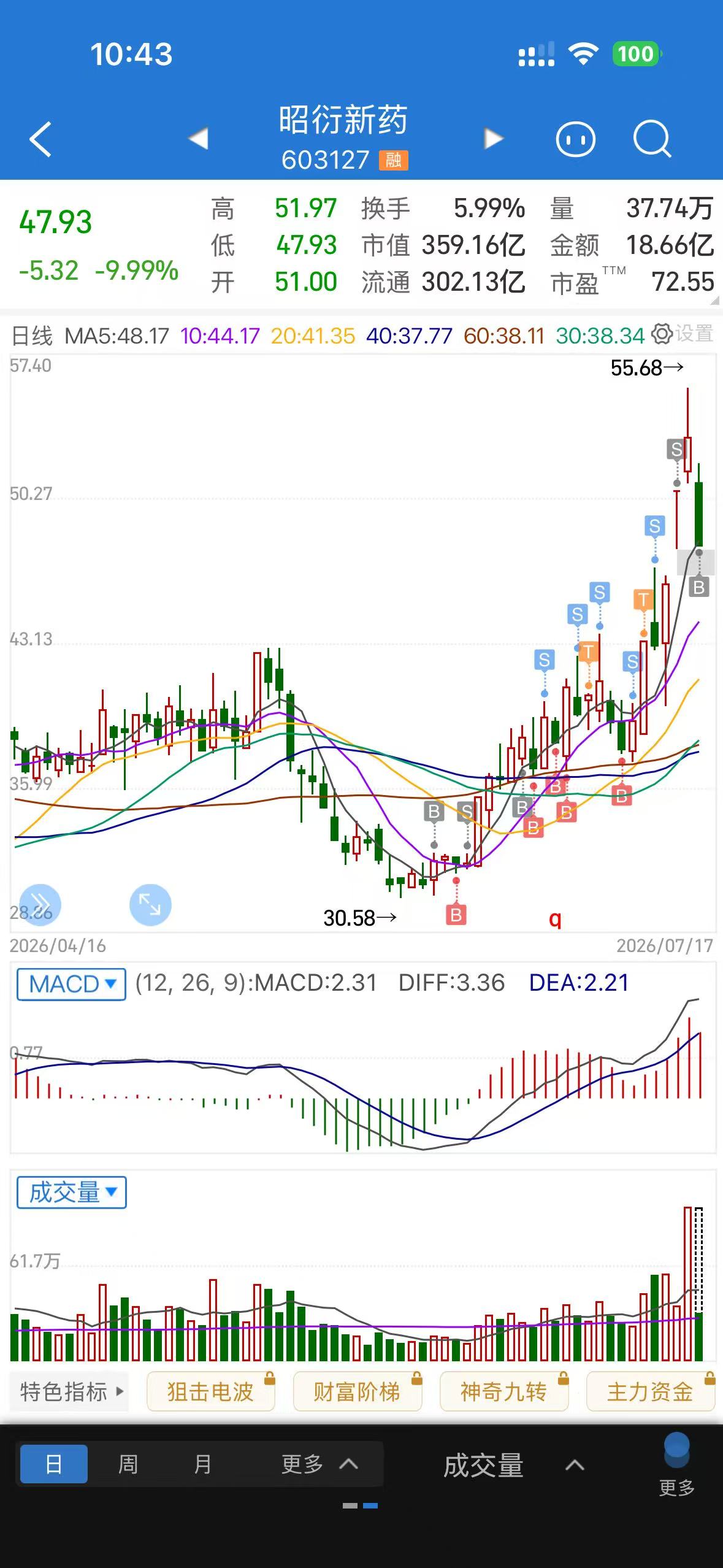Switch to 周 K-line period
Image resolution: width=723 pixels, height=1568 pixels.
pyautogui.click(x=128, y=1464)
